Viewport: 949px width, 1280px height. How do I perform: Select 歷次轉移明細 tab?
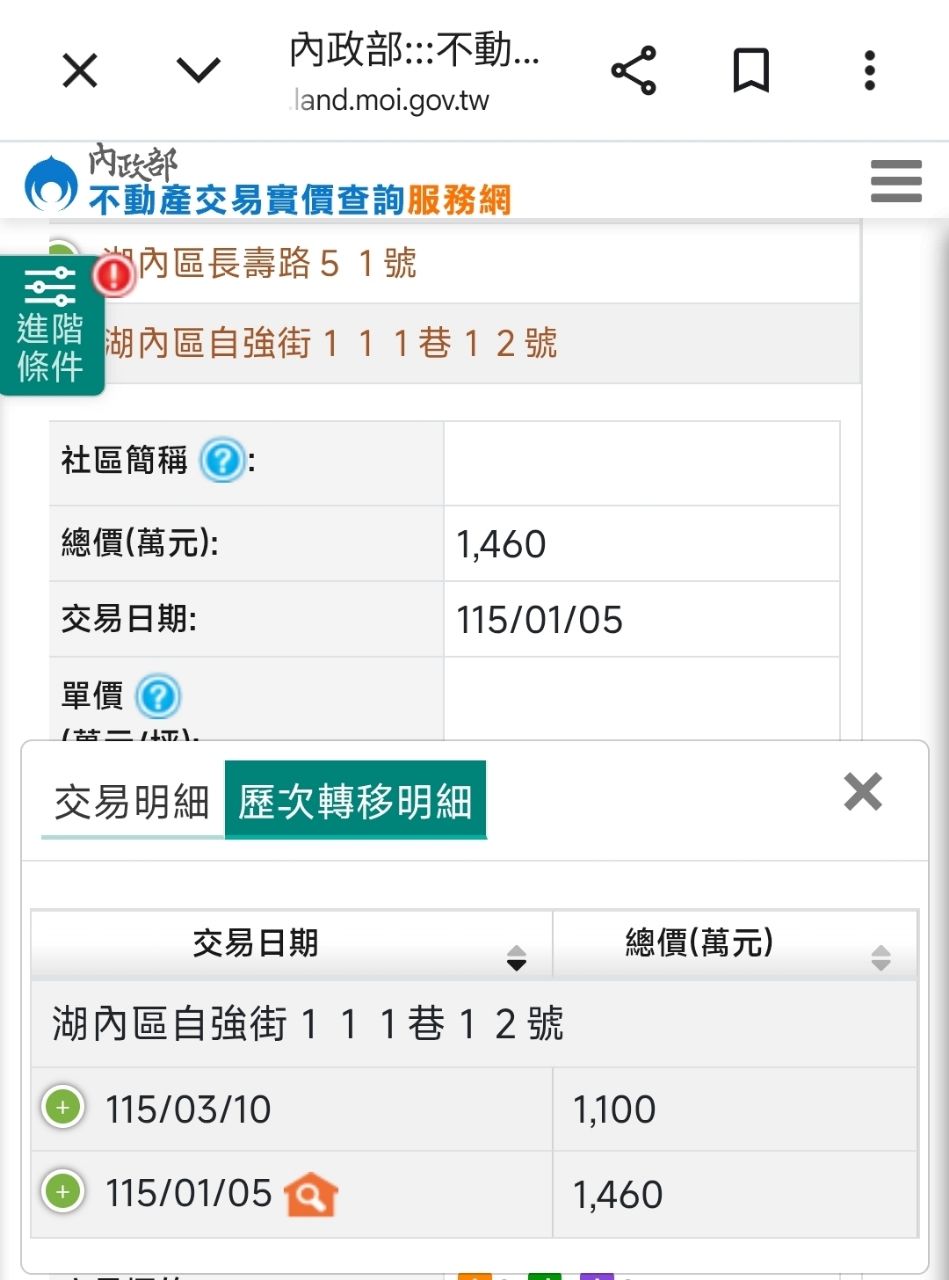pyautogui.click(x=355, y=801)
